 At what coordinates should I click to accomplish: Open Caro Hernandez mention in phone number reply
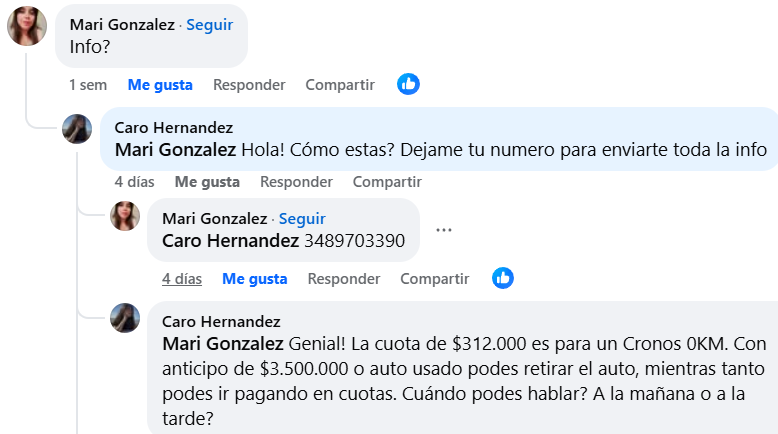click(x=230, y=241)
